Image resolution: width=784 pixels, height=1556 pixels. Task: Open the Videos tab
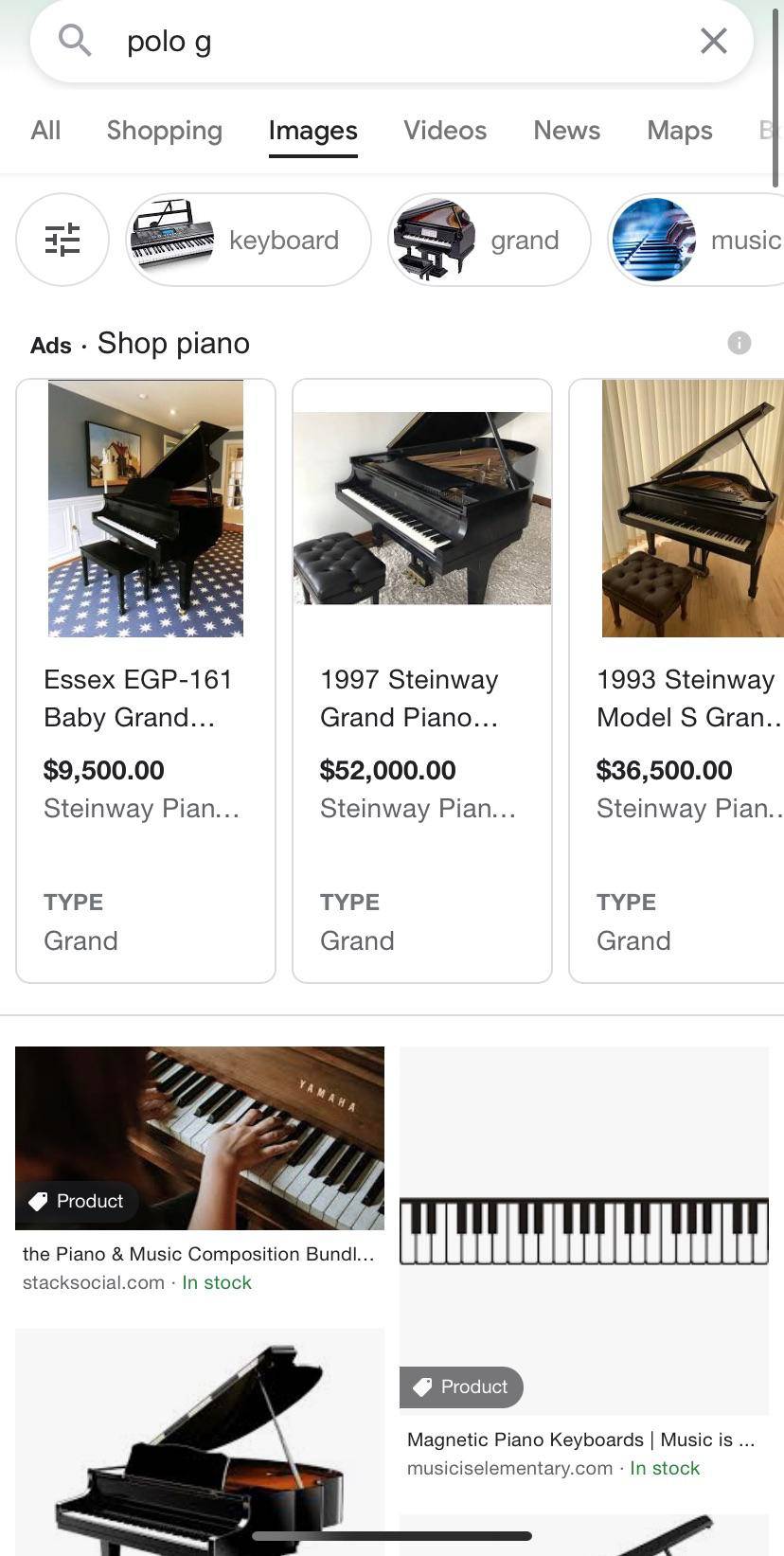tap(445, 131)
